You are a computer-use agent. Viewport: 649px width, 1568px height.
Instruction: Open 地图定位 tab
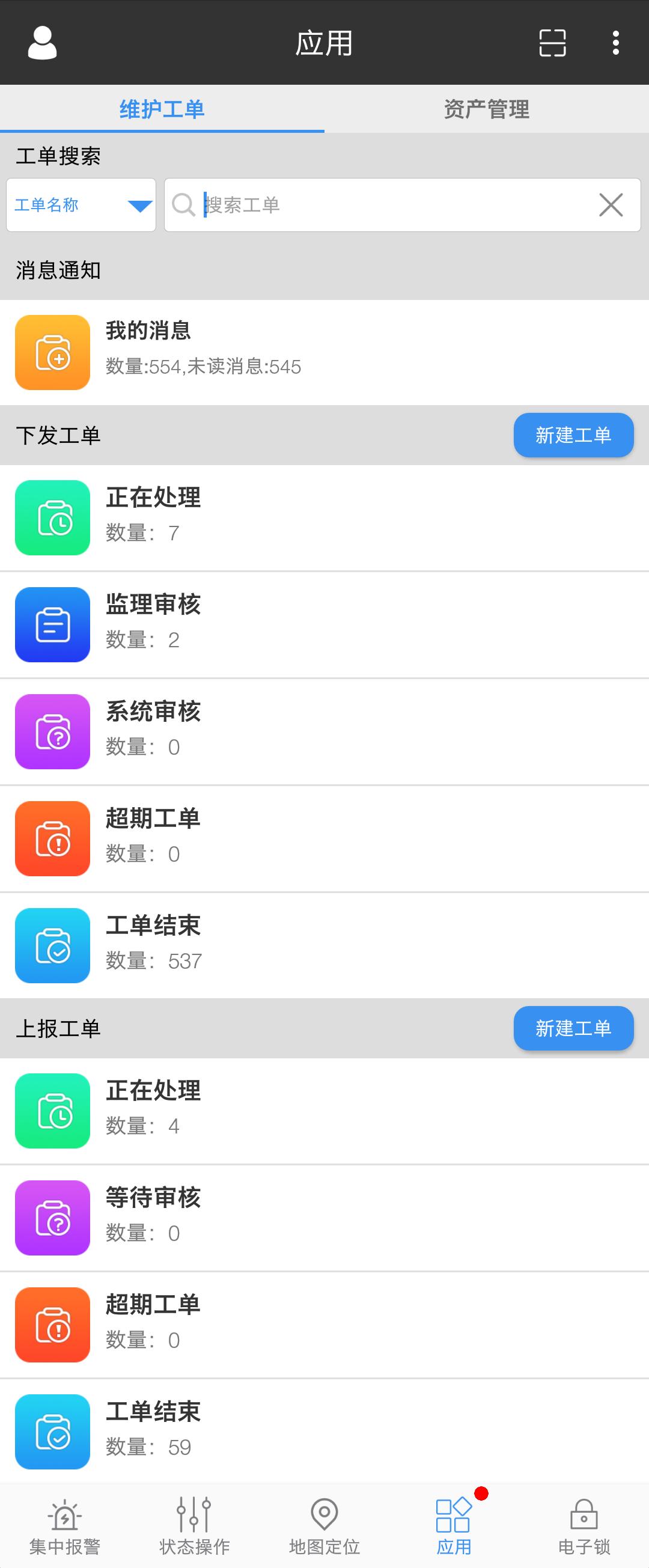click(324, 1525)
